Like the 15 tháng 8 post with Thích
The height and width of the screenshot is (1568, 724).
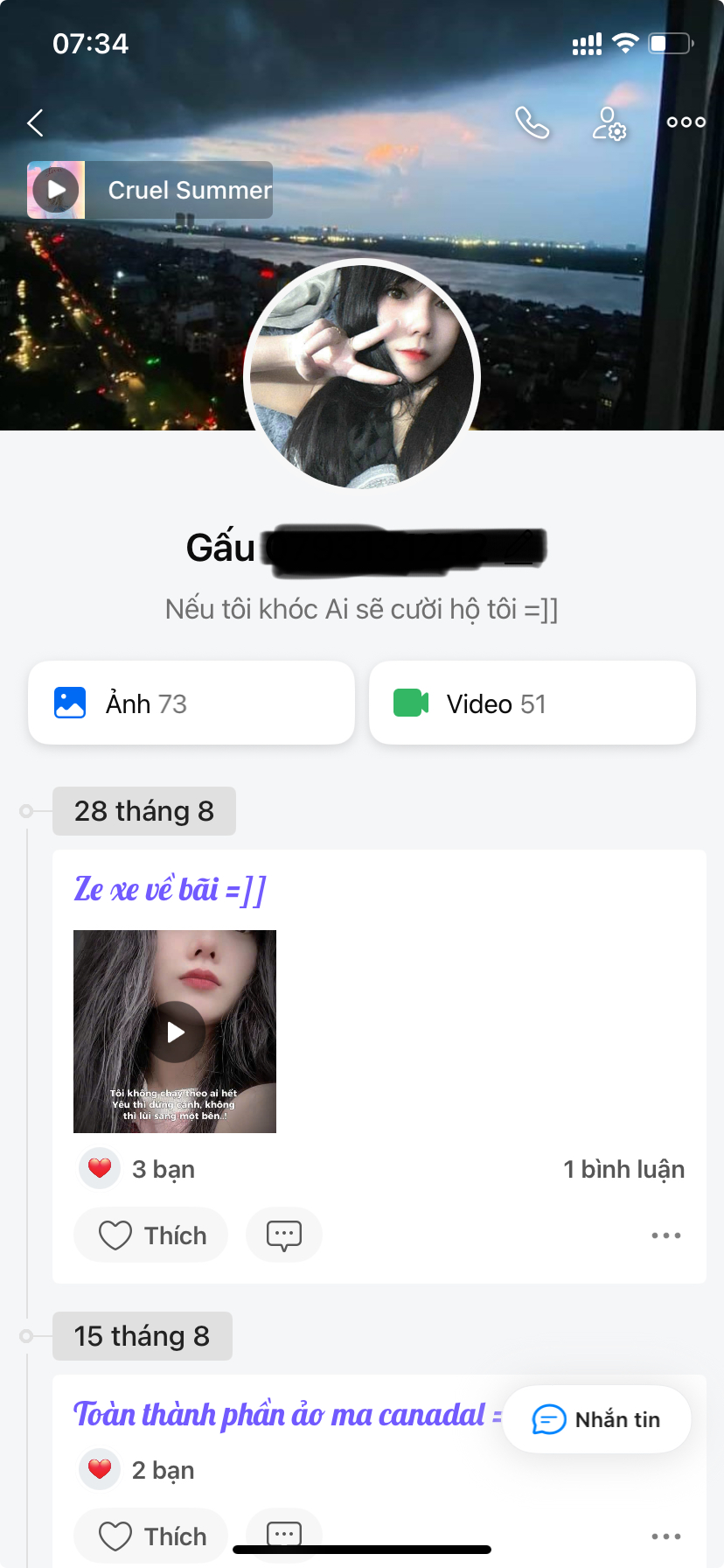pos(151,1536)
